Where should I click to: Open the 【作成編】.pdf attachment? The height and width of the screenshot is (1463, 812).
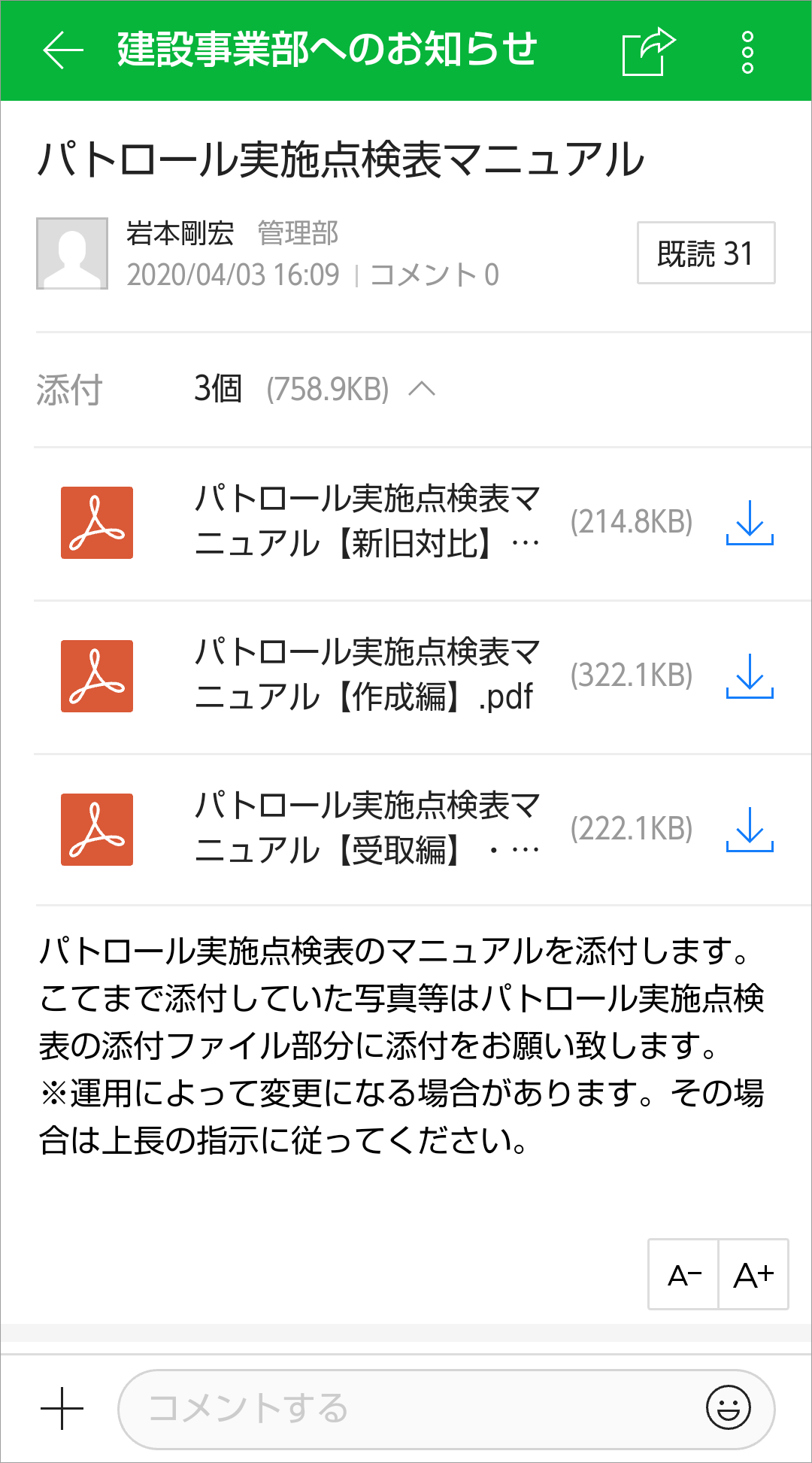pyautogui.click(x=366, y=675)
